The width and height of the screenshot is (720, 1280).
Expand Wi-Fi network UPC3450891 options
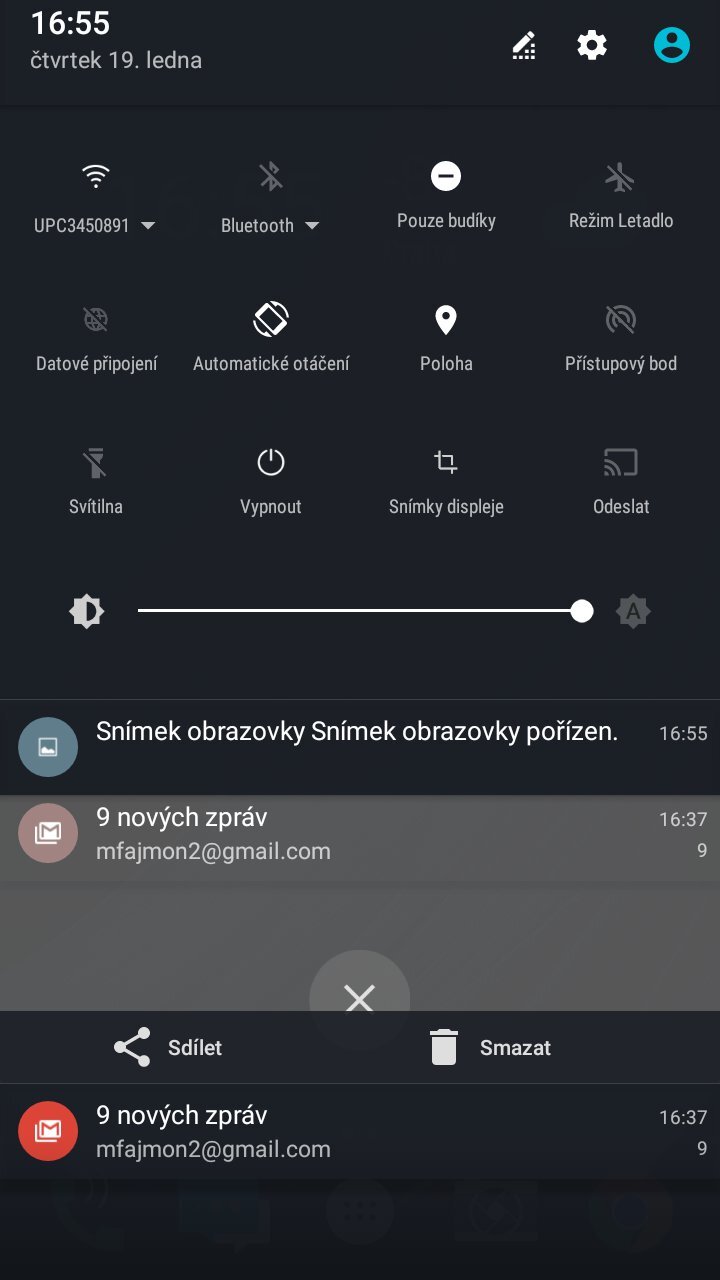(x=147, y=225)
